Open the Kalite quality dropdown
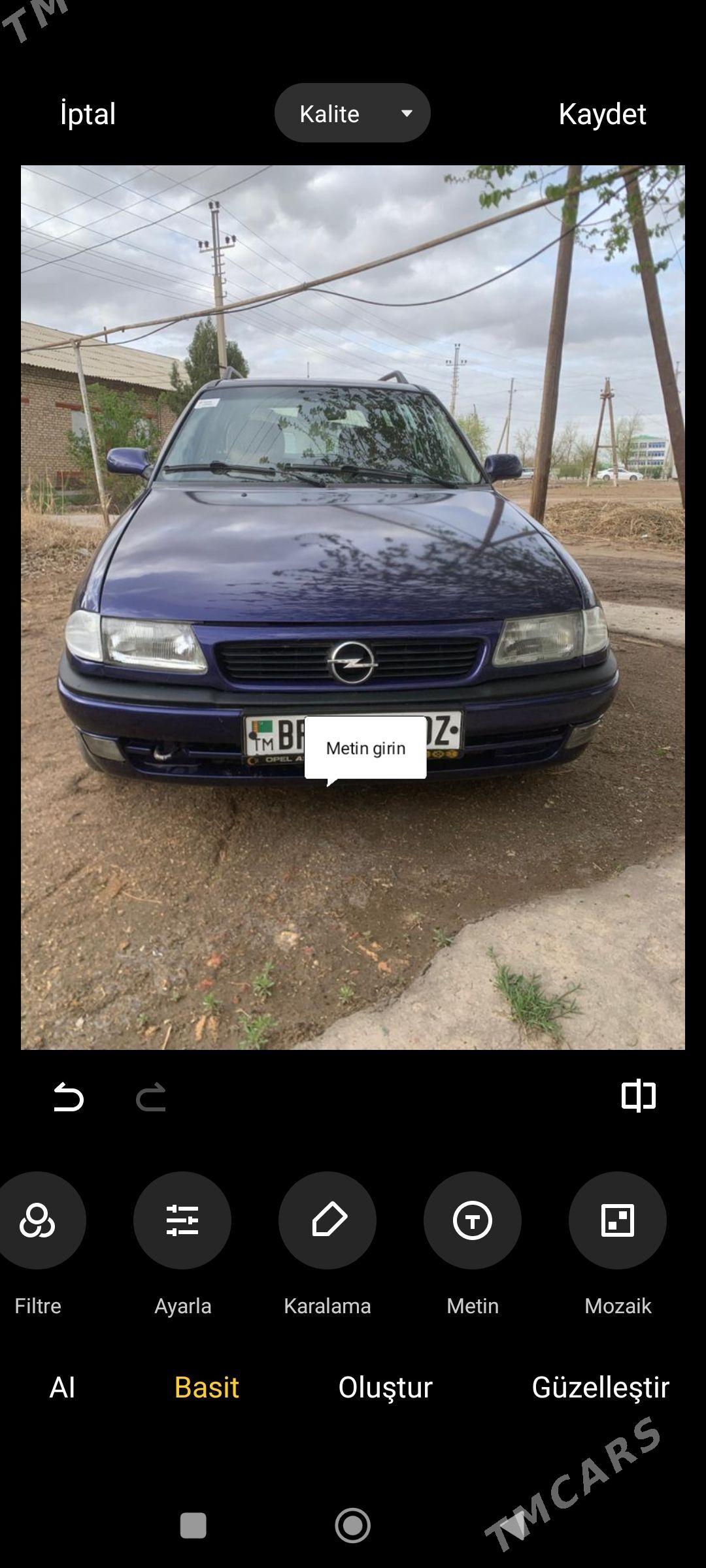This screenshot has height=1568, width=706. tap(352, 113)
